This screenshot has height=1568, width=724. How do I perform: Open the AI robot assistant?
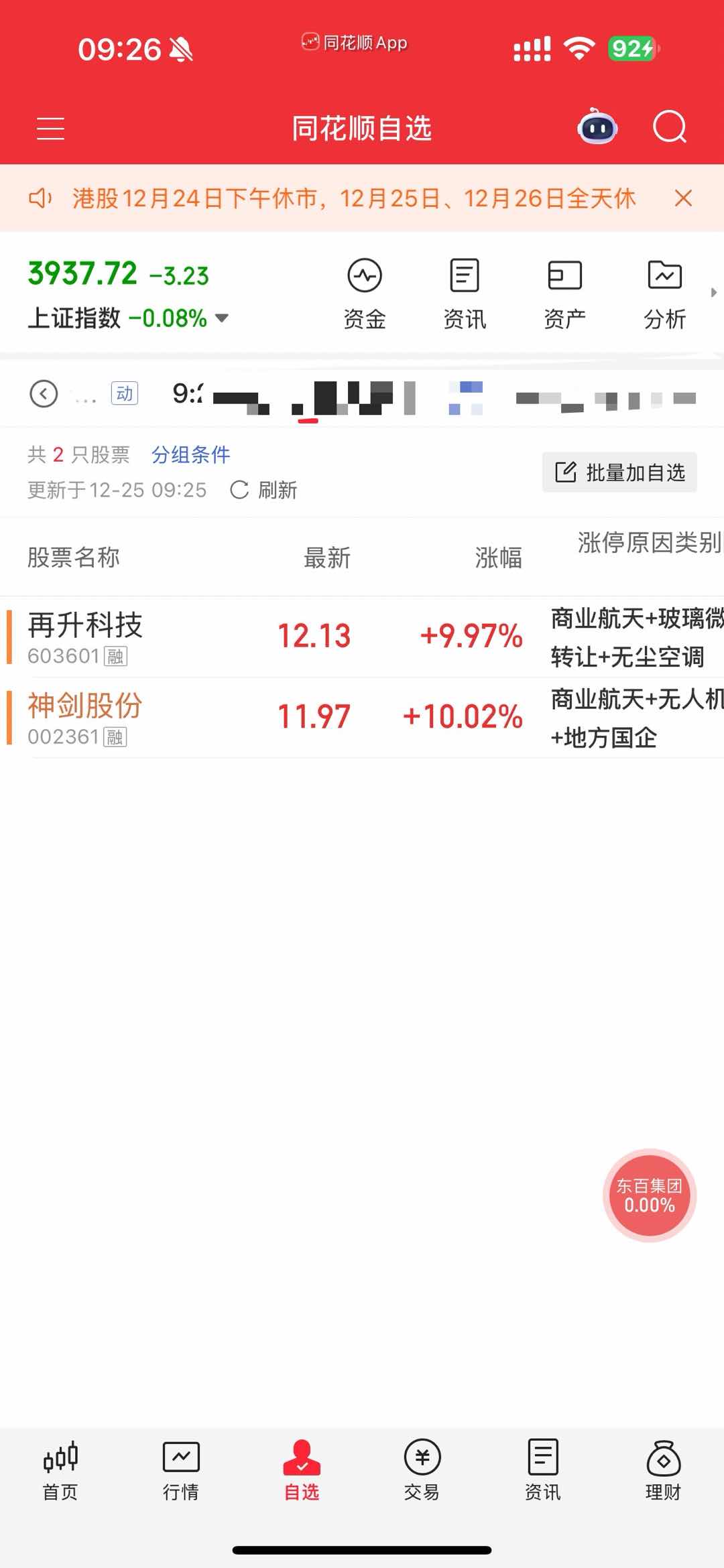coord(597,126)
